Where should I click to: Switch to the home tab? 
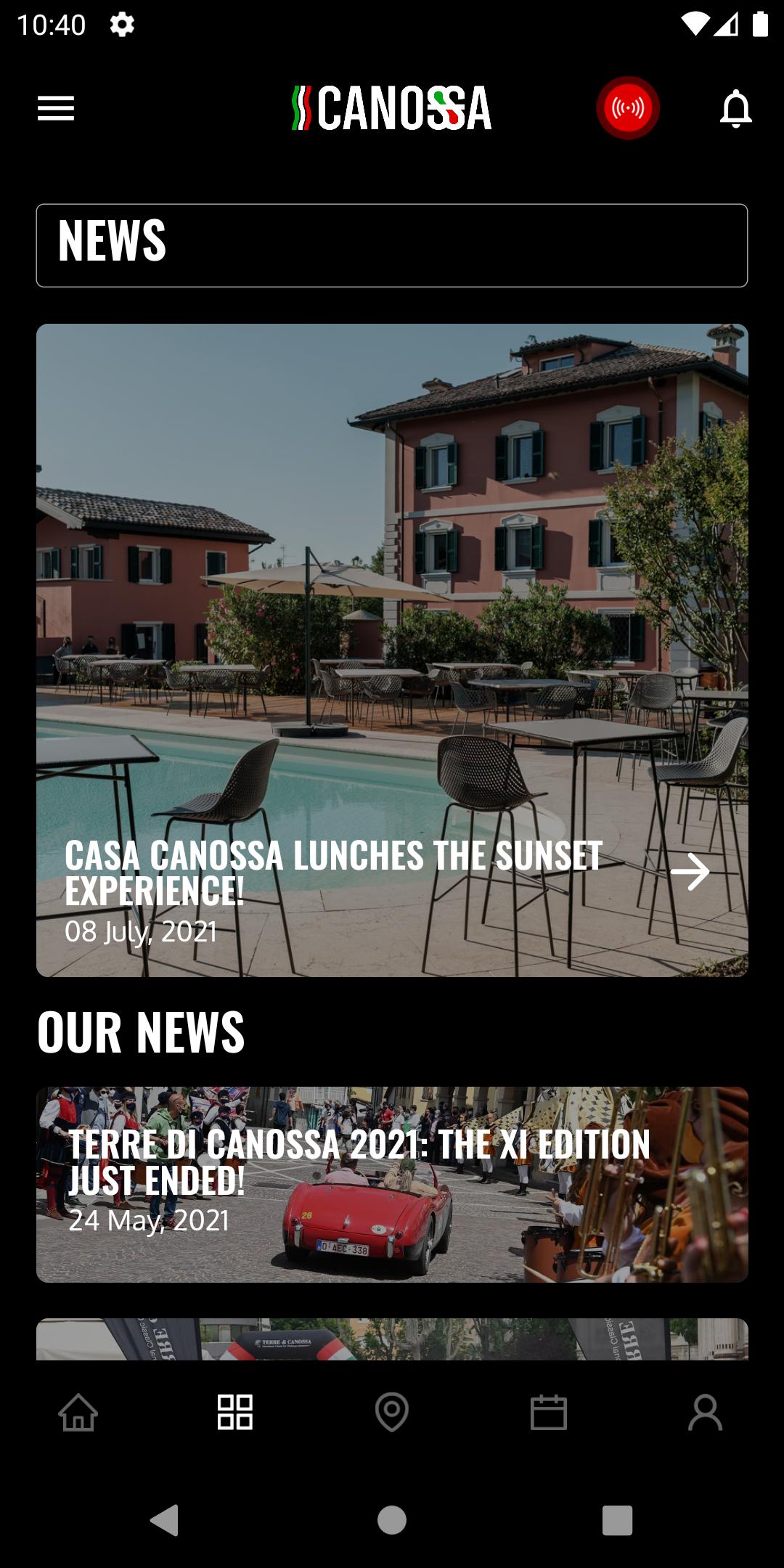coord(78,1413)
